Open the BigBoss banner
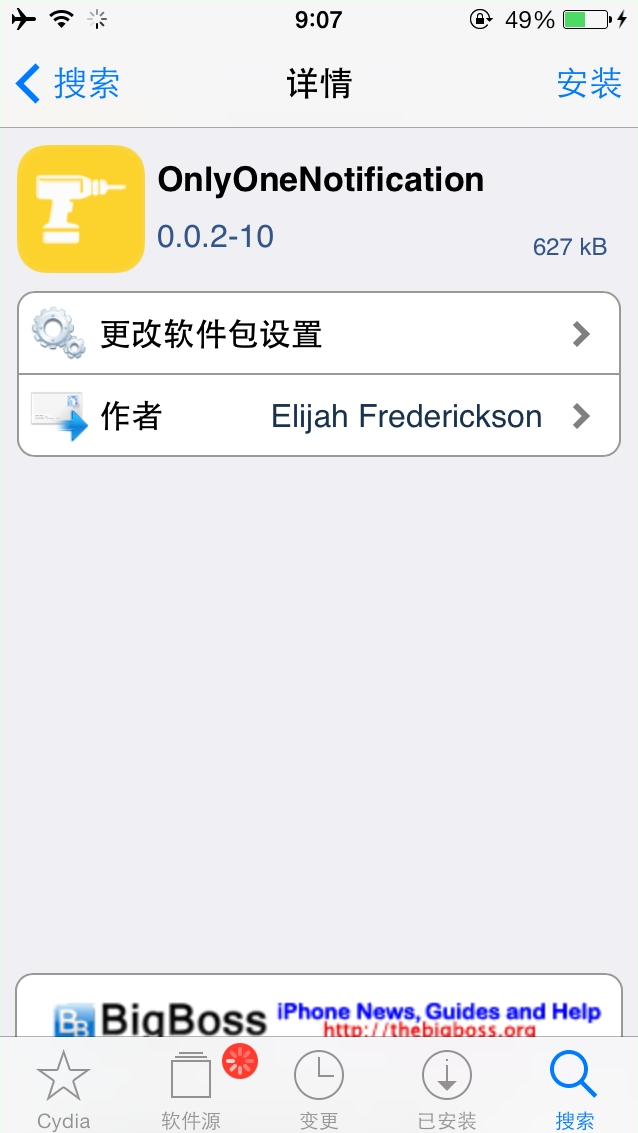 (x=319, y=1008)
